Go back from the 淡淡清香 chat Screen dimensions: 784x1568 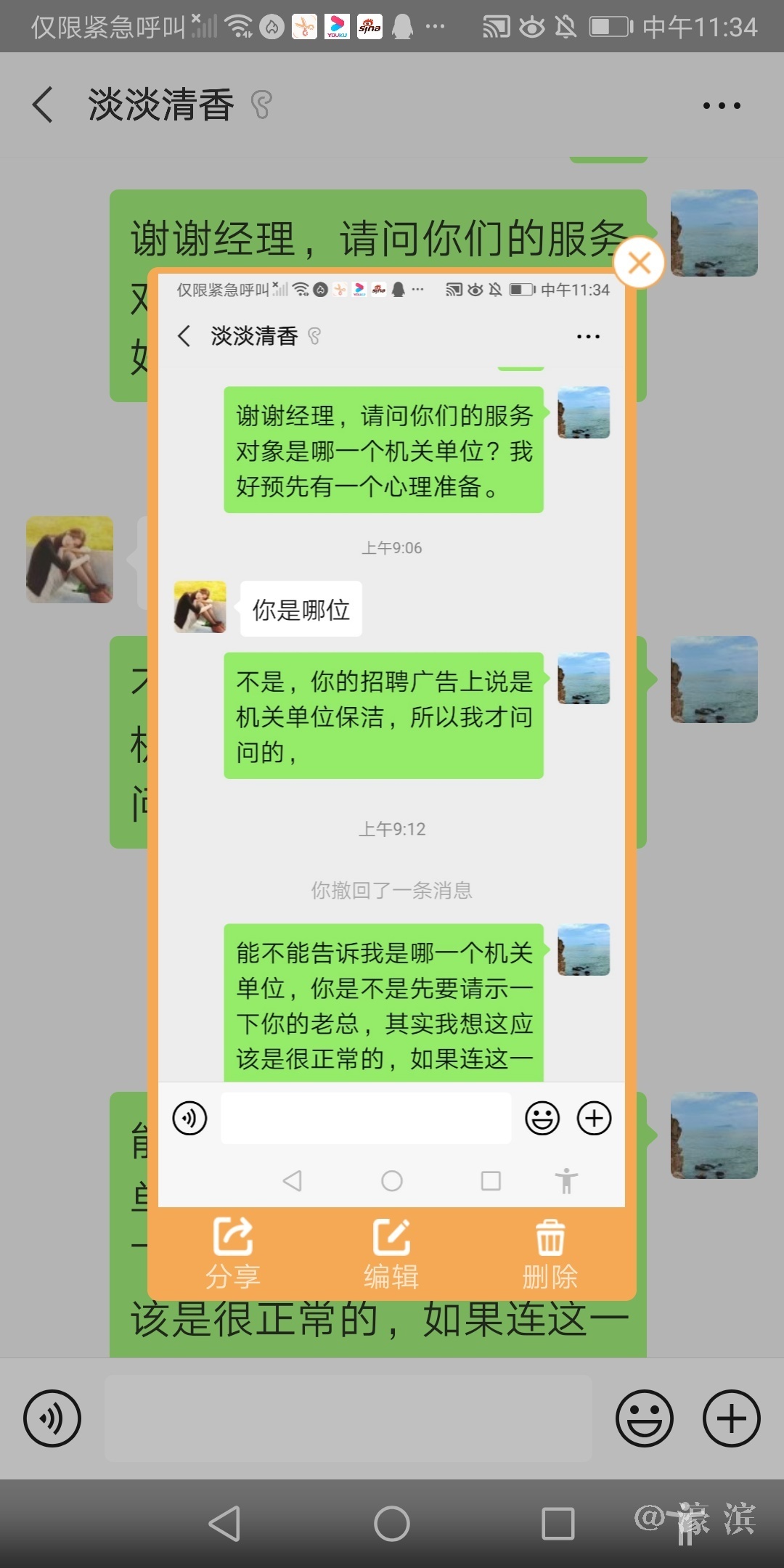pyautogui.click(x=44, y=105)
